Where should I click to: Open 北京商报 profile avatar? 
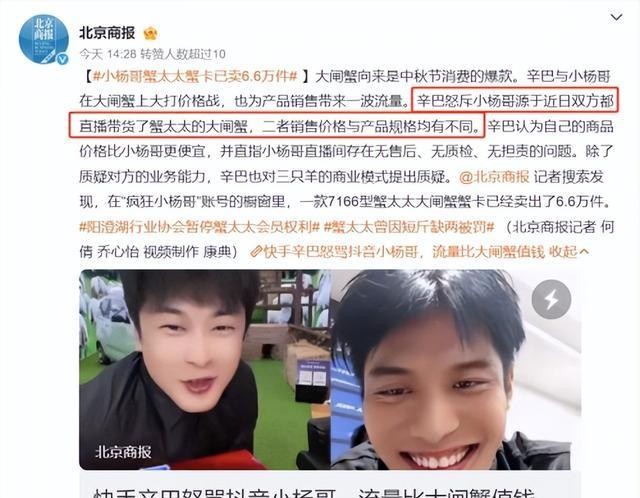pos(43,37)
